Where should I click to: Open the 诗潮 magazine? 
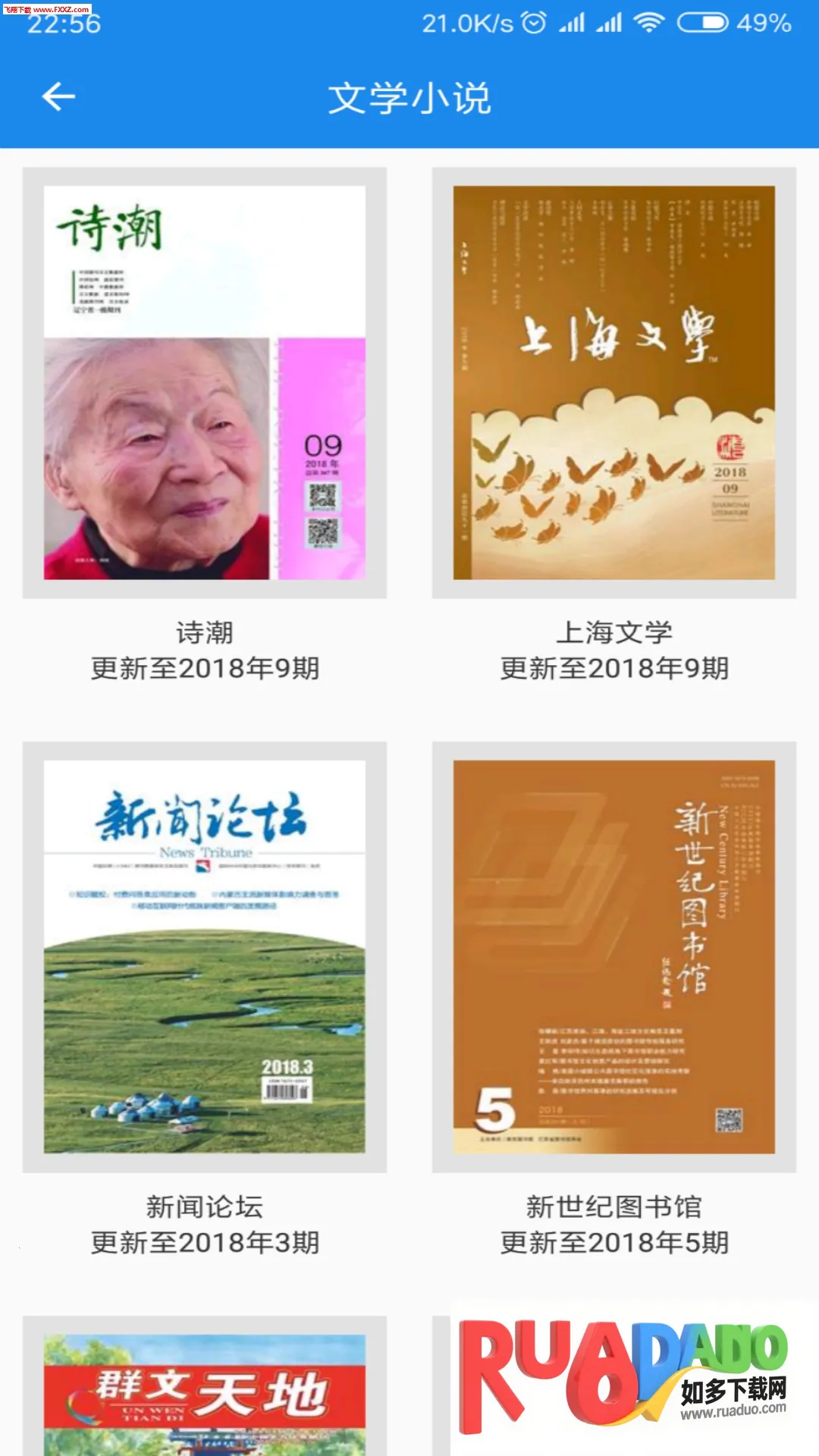coord(205,383)
